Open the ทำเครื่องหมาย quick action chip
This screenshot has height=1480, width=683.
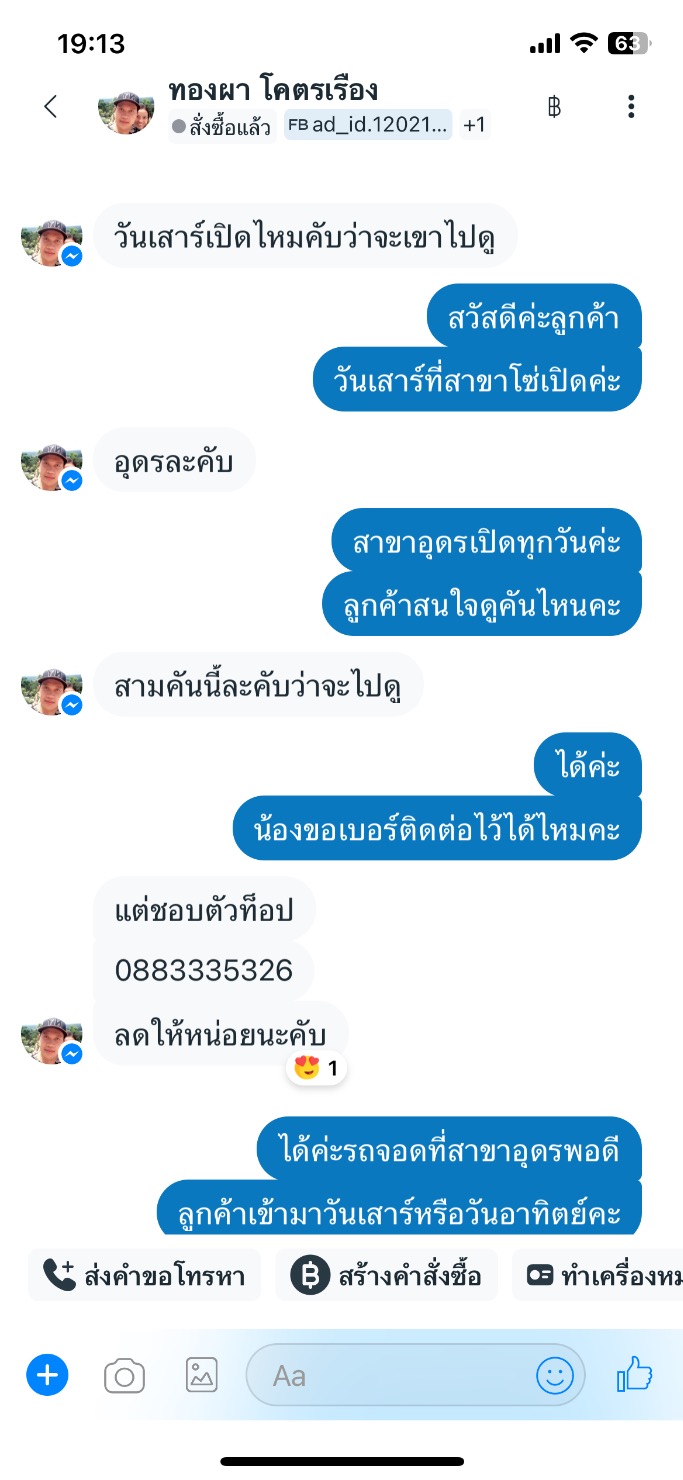click(x=600, y=1275)
